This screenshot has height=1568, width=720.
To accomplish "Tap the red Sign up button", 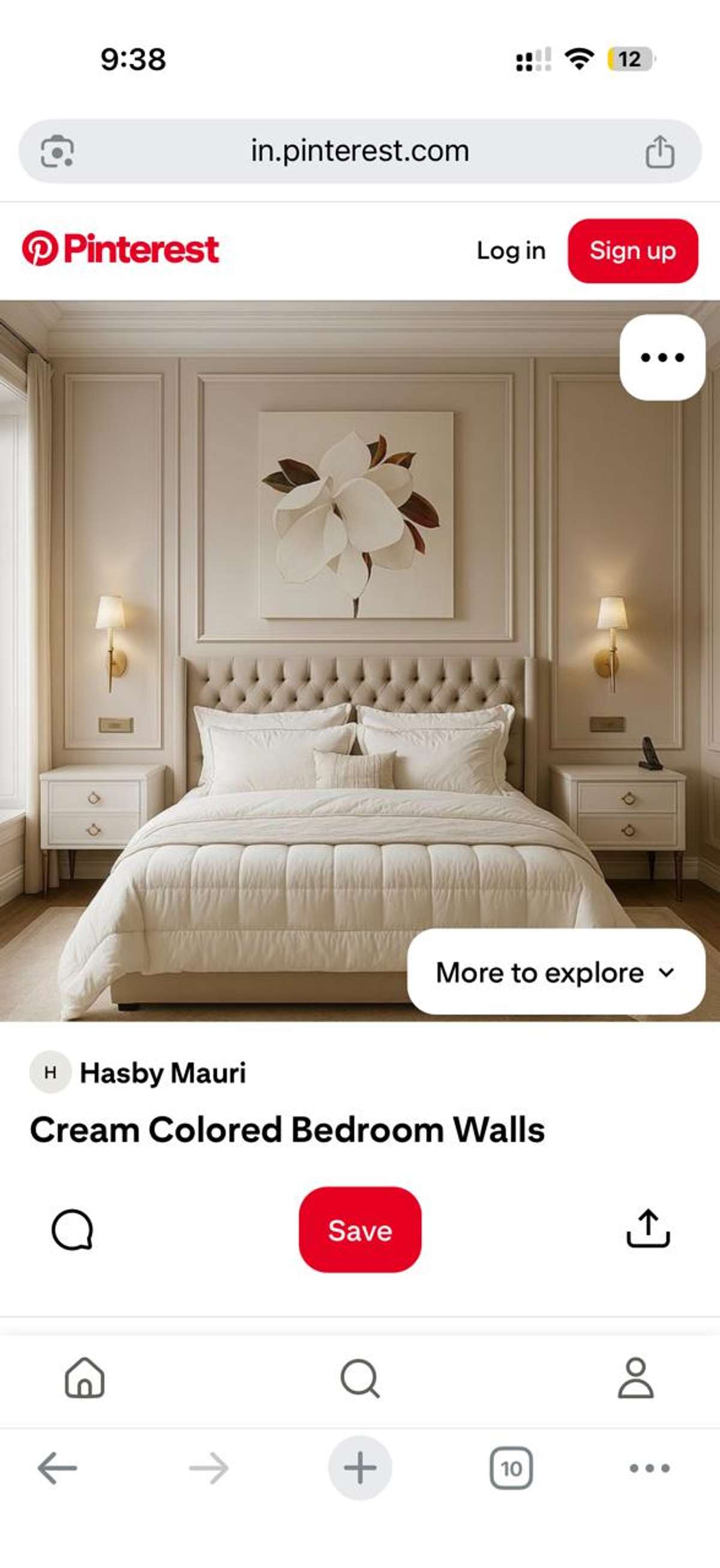I will (632, 251).
